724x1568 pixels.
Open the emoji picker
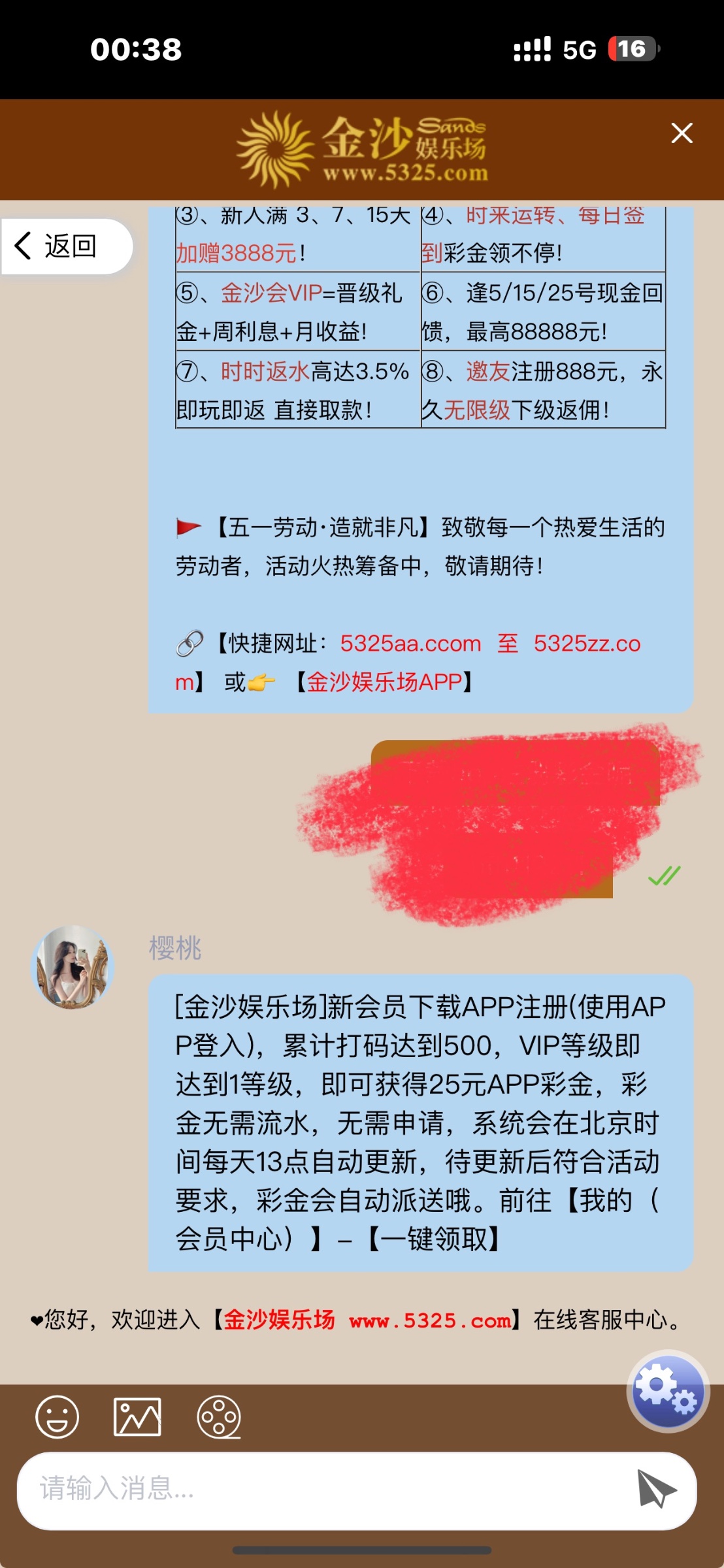pos(58,1417)
